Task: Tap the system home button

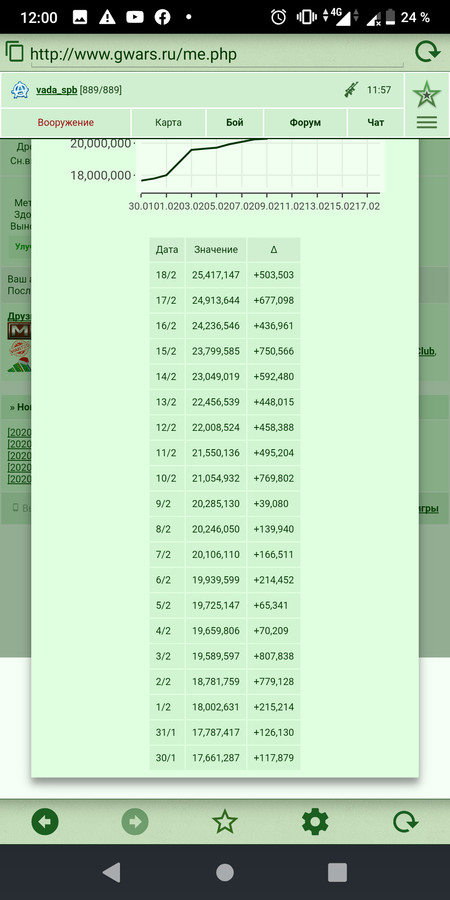Action: pos(225,872)
